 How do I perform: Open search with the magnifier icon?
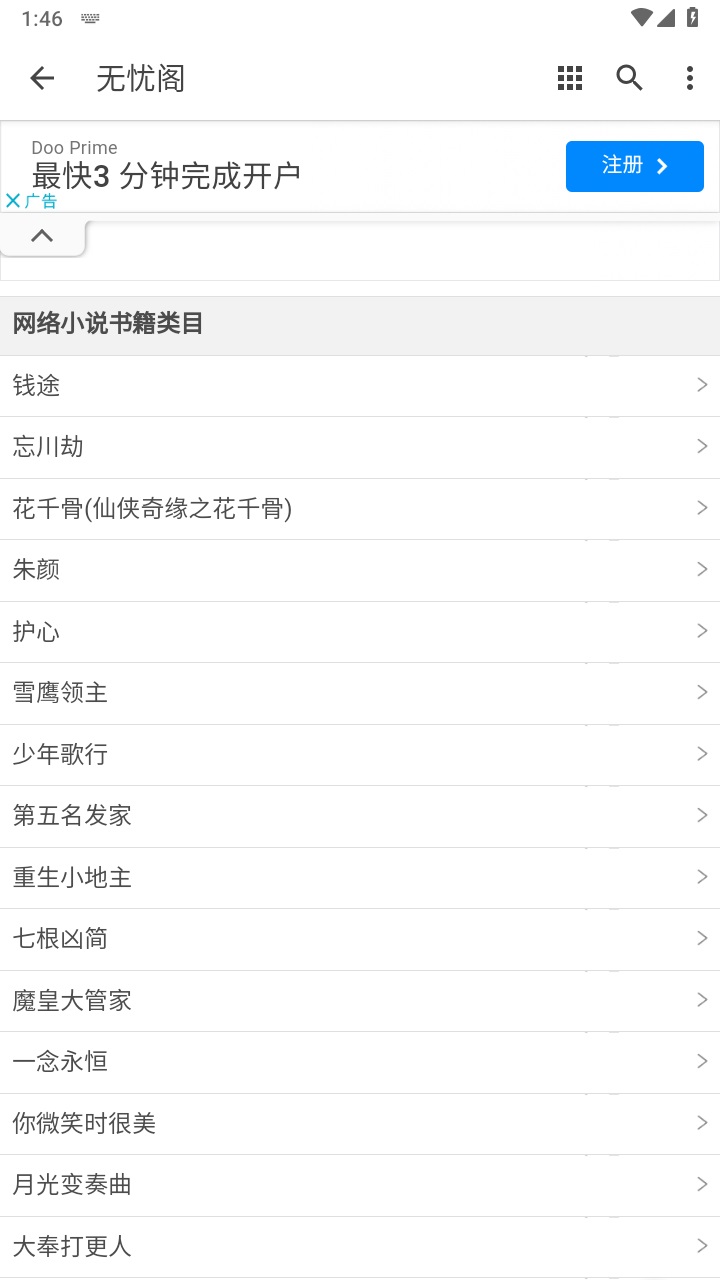click(x=629, y=78)
